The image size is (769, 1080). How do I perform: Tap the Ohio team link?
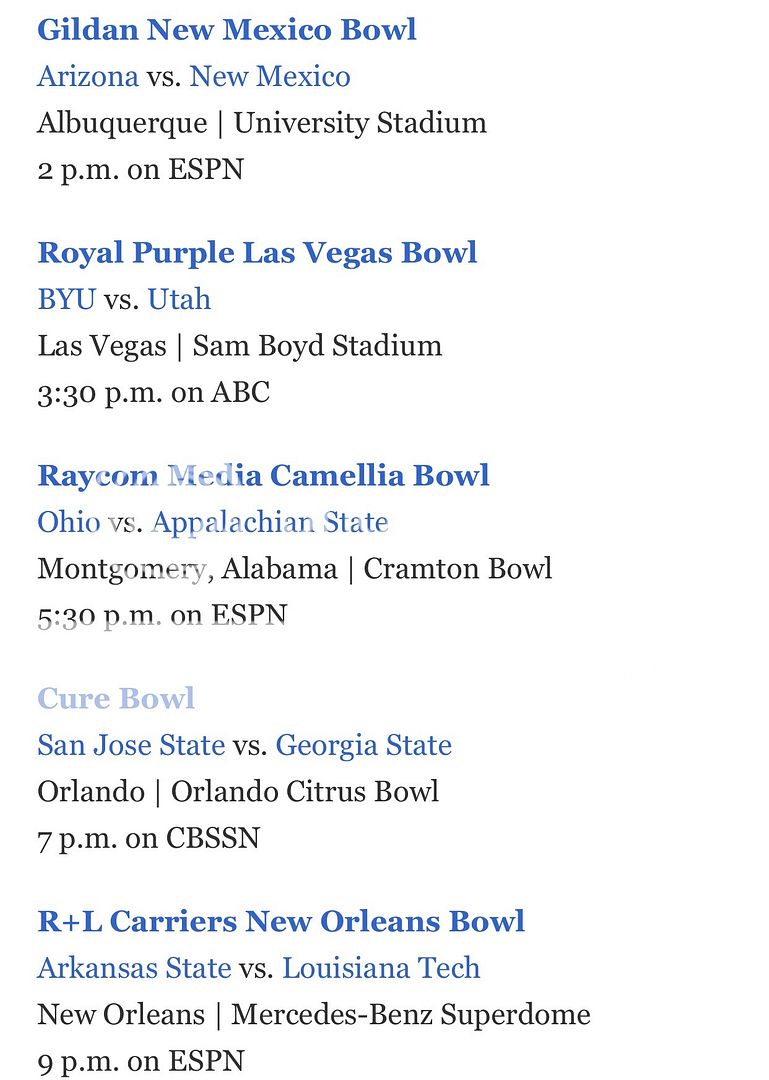(x=69, y=522)
